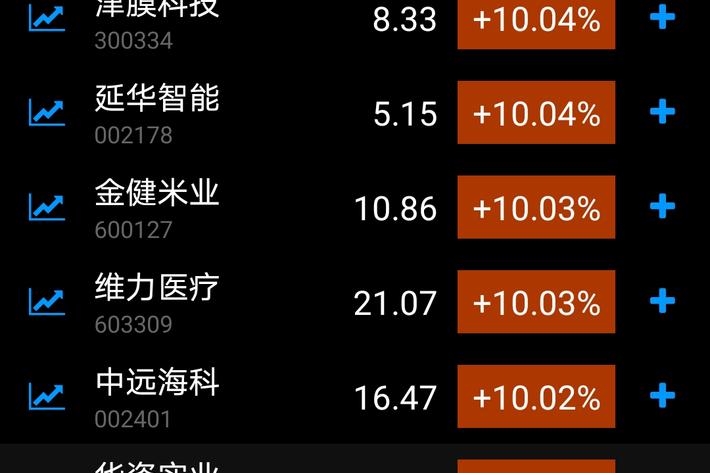
Task: Tap the +10.03% change badge of 维力医疗
Action: coord(536,302)
